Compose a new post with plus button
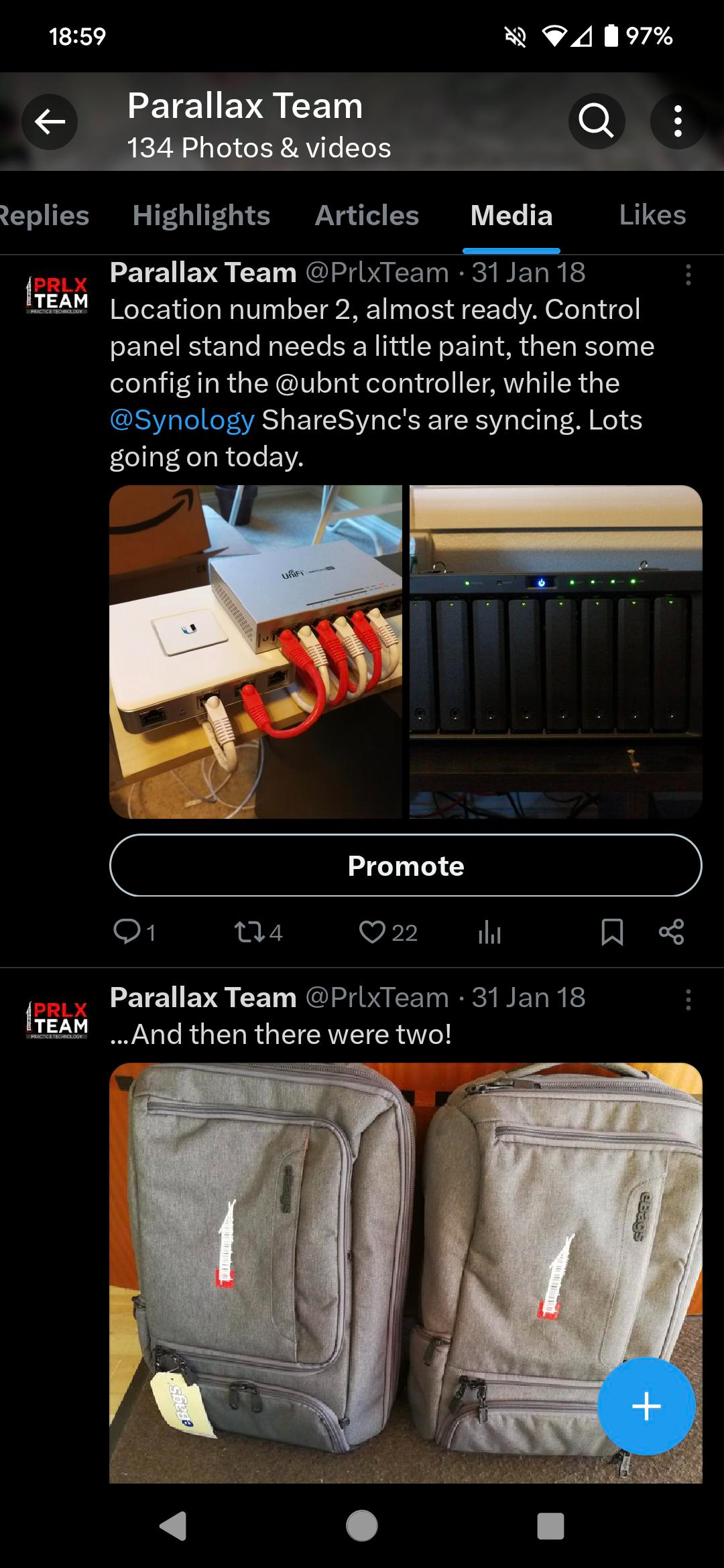The image size is (724, 1568). [x=646, y=1406]
